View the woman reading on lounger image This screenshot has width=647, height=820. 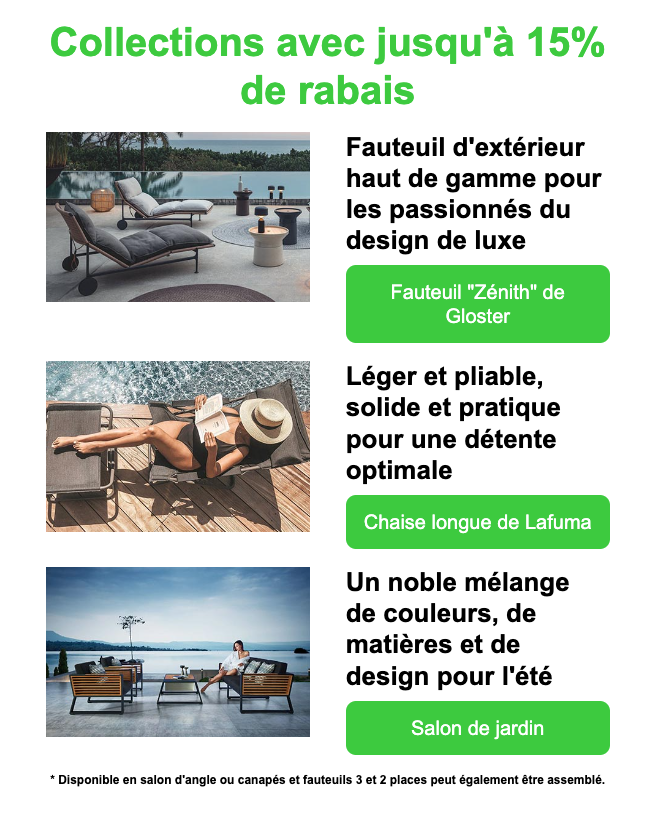pos(178,446)
